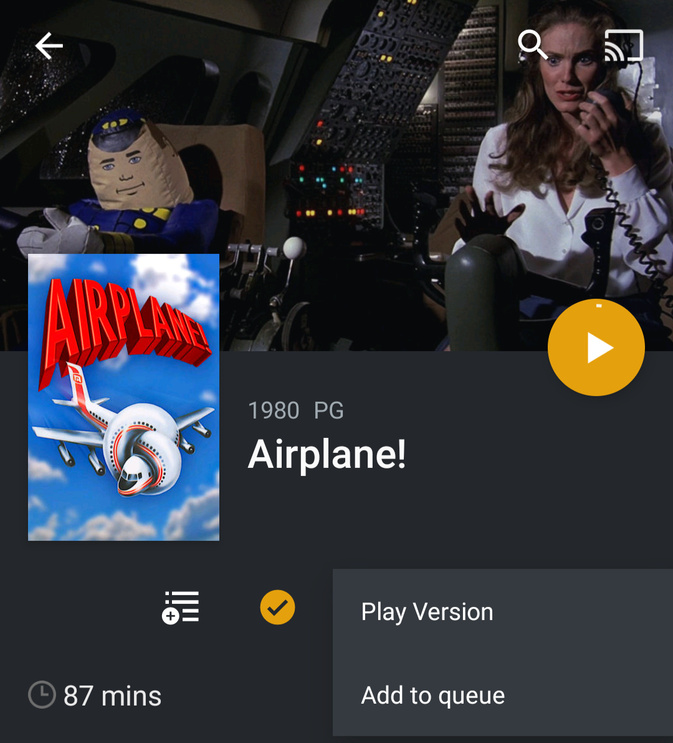Add the movie to a playlist
Image resolution: width=673 pixels, height=743 pixels.
coord(181,607)
